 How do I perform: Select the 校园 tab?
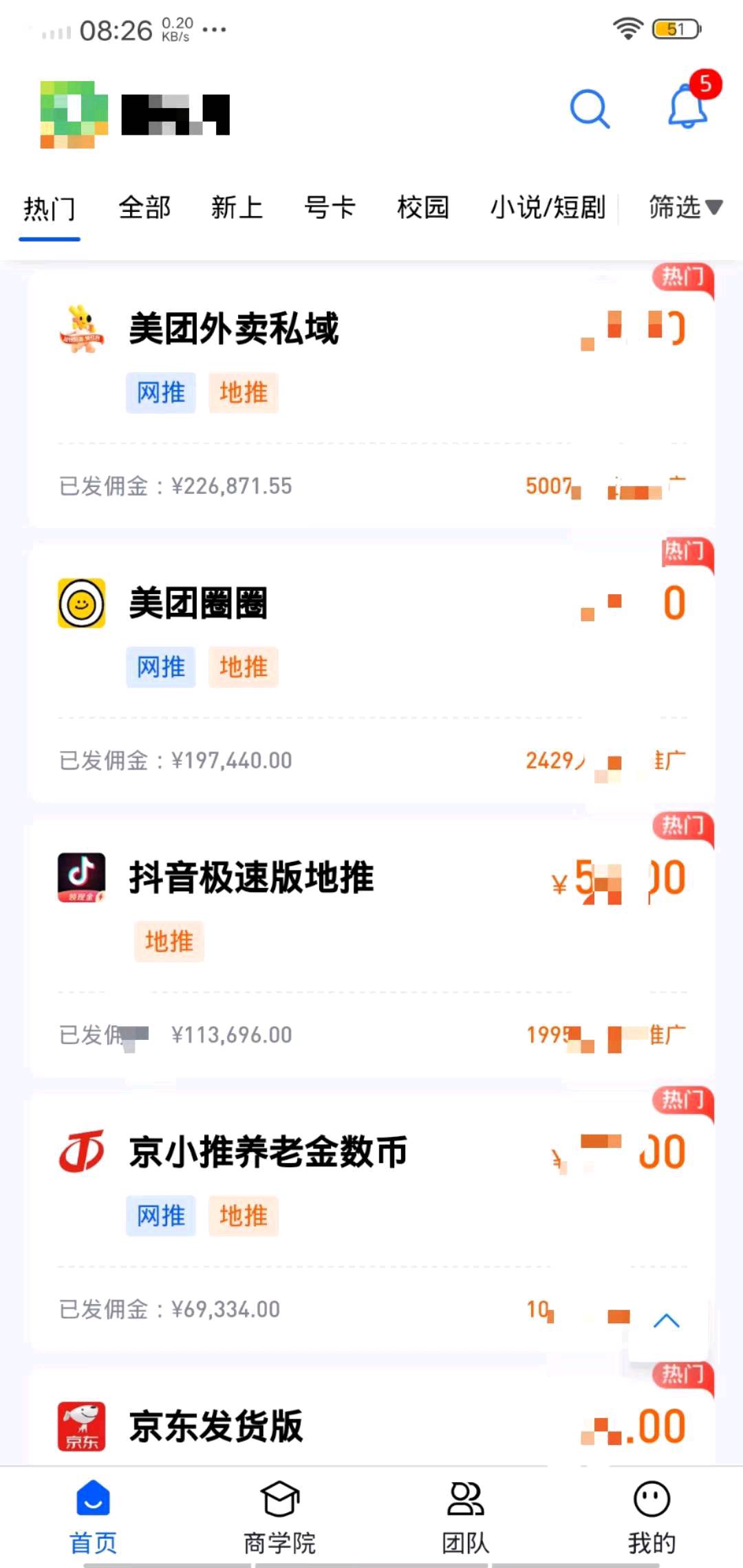(423, 207)
